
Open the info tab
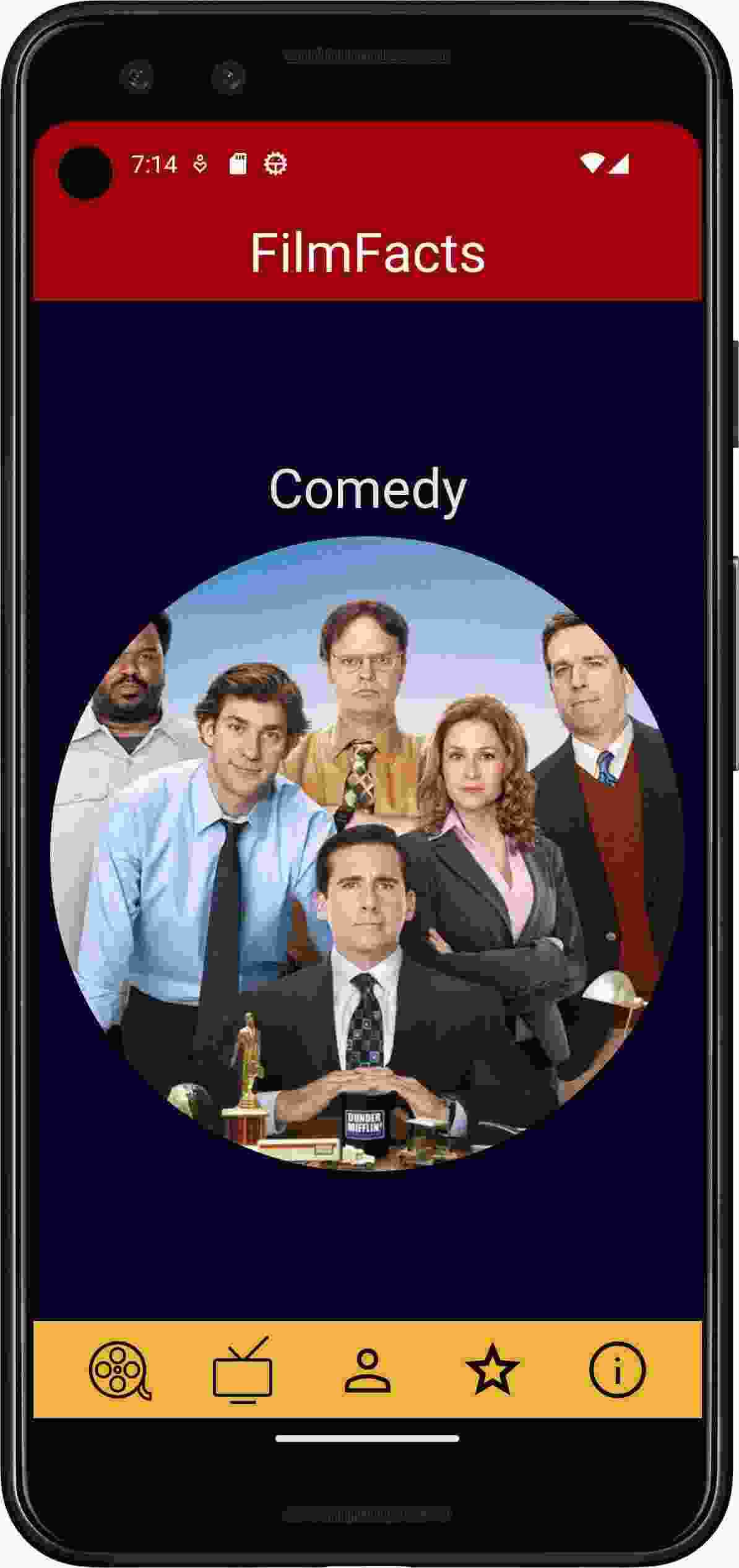coord(616,1370)
